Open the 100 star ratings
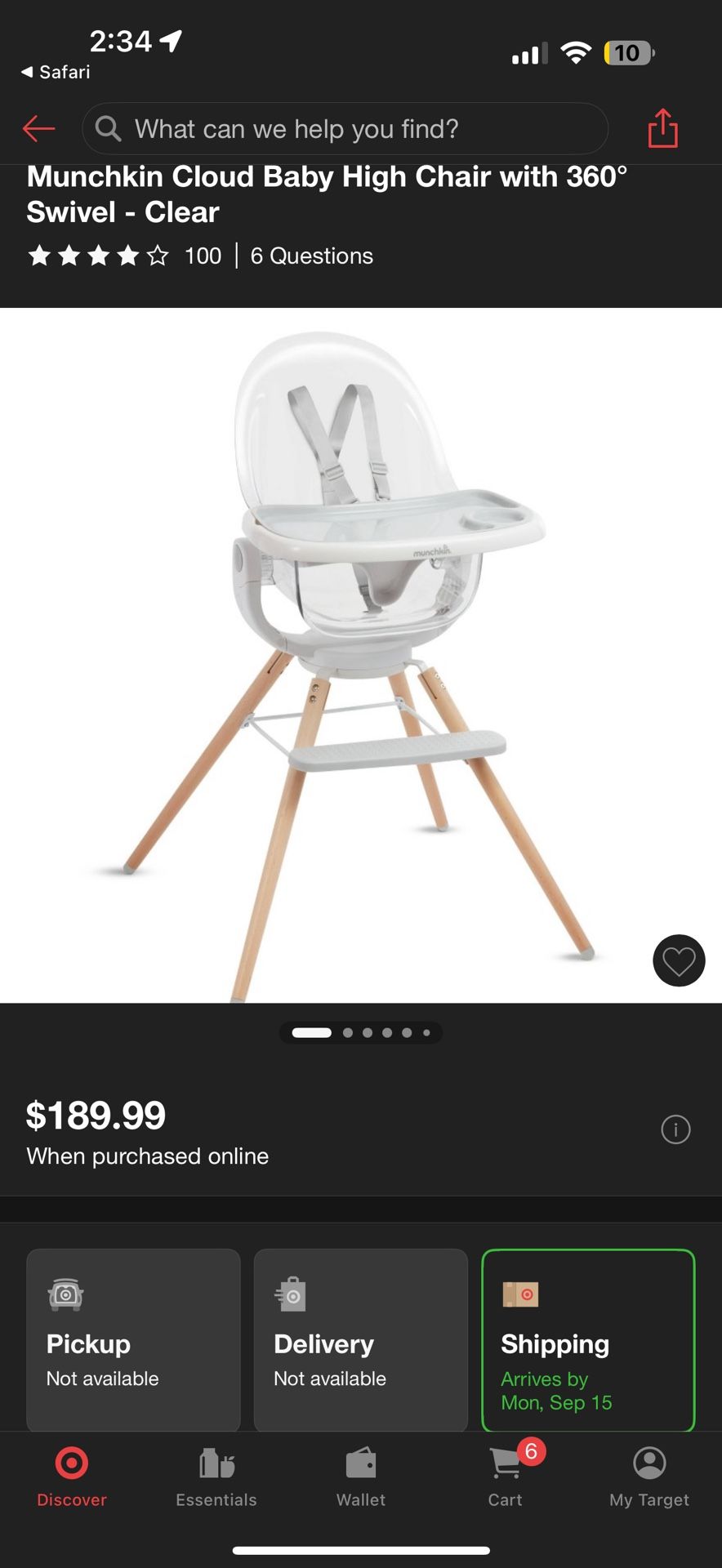 pos(124,256)
